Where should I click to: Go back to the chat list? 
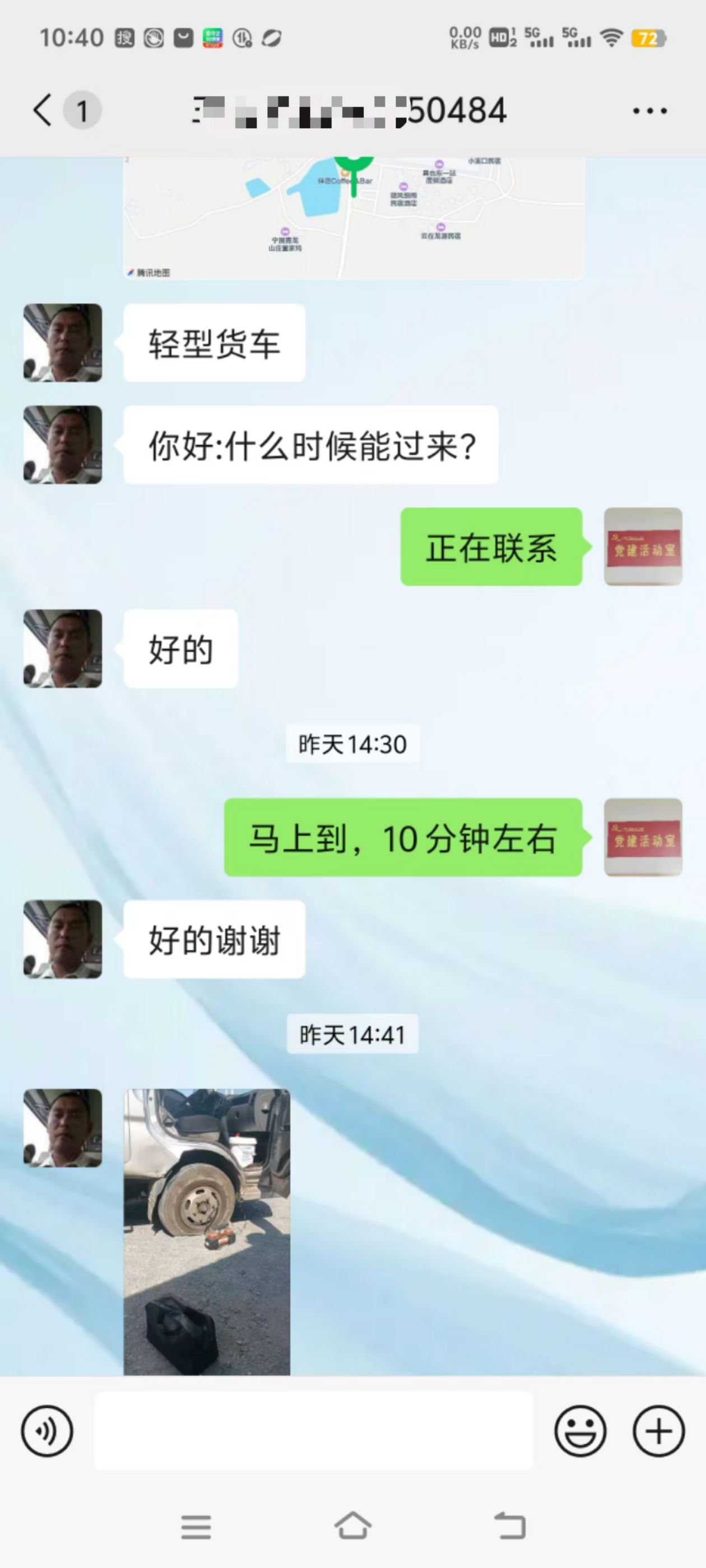(43, 110)
